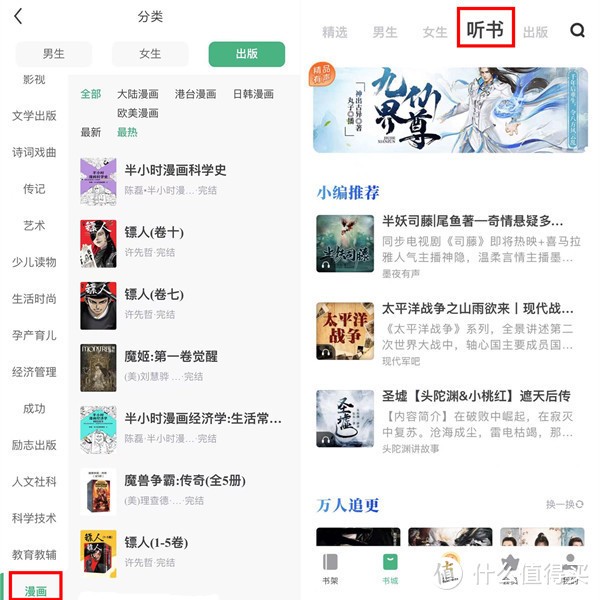Switch to the 精选 top tab
This screenshot has height=600, width=600.
(x=335, y=32)
